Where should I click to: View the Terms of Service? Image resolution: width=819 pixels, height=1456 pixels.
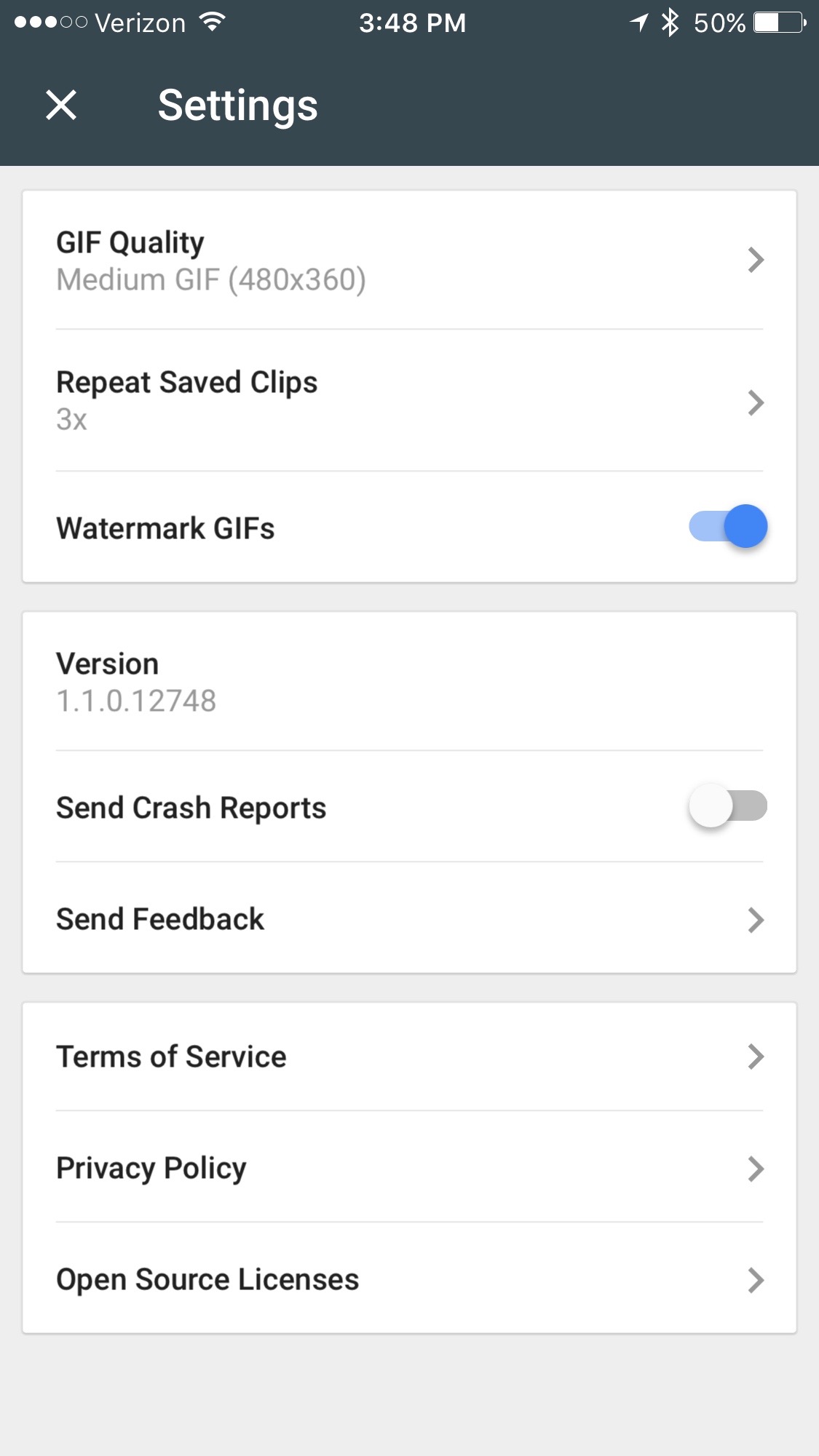pos(409,1057)
